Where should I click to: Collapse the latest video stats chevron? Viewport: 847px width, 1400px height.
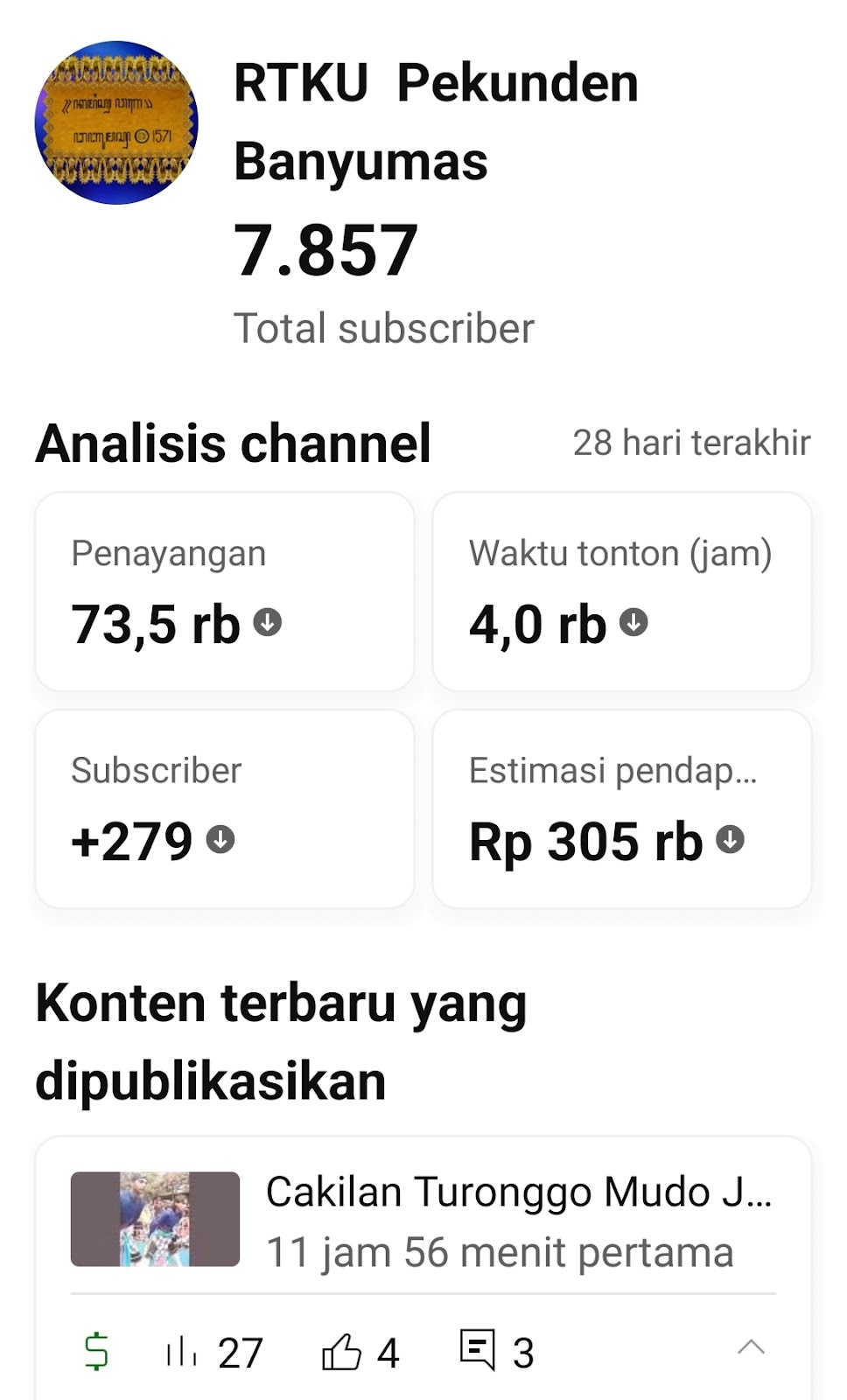pos(751,1347)
